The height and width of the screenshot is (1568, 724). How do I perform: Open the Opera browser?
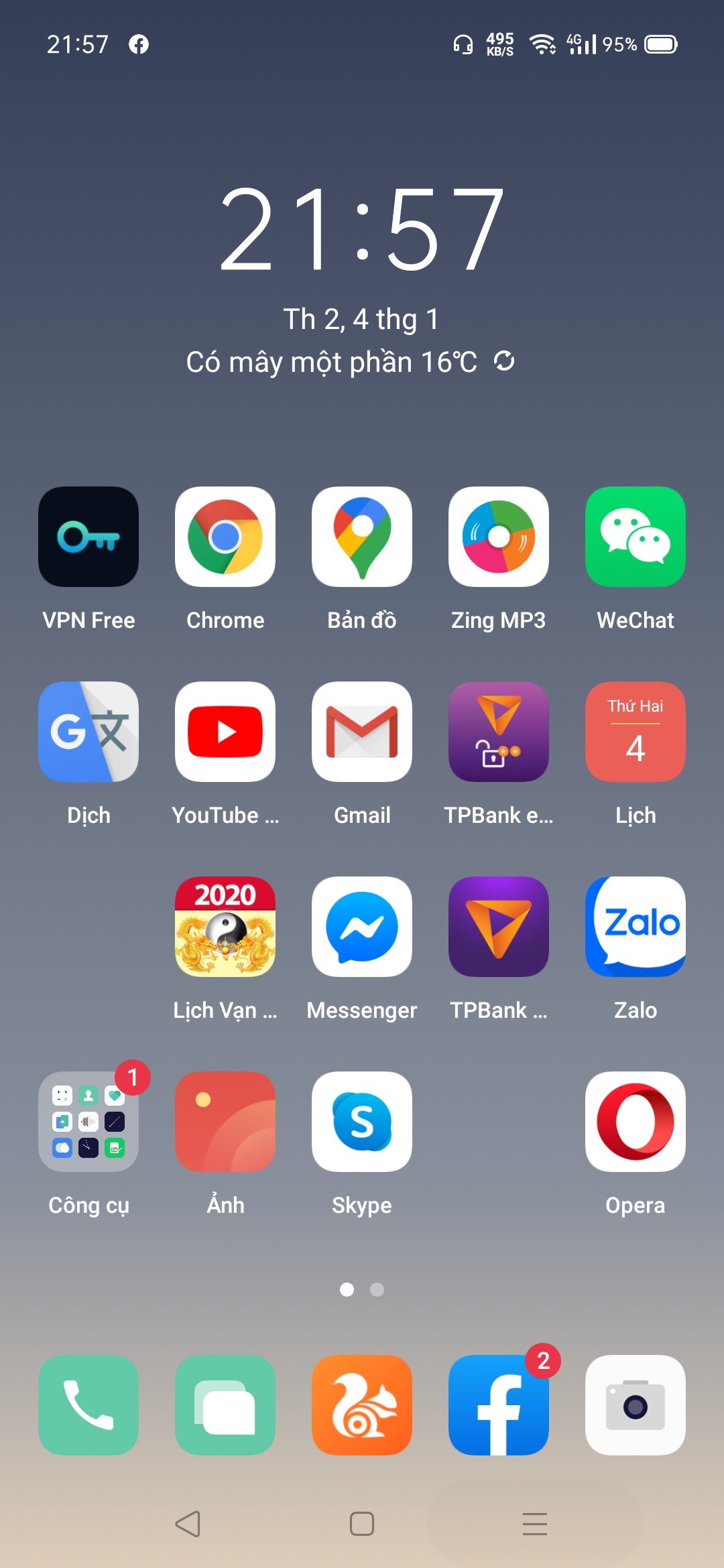point(636,1122)
